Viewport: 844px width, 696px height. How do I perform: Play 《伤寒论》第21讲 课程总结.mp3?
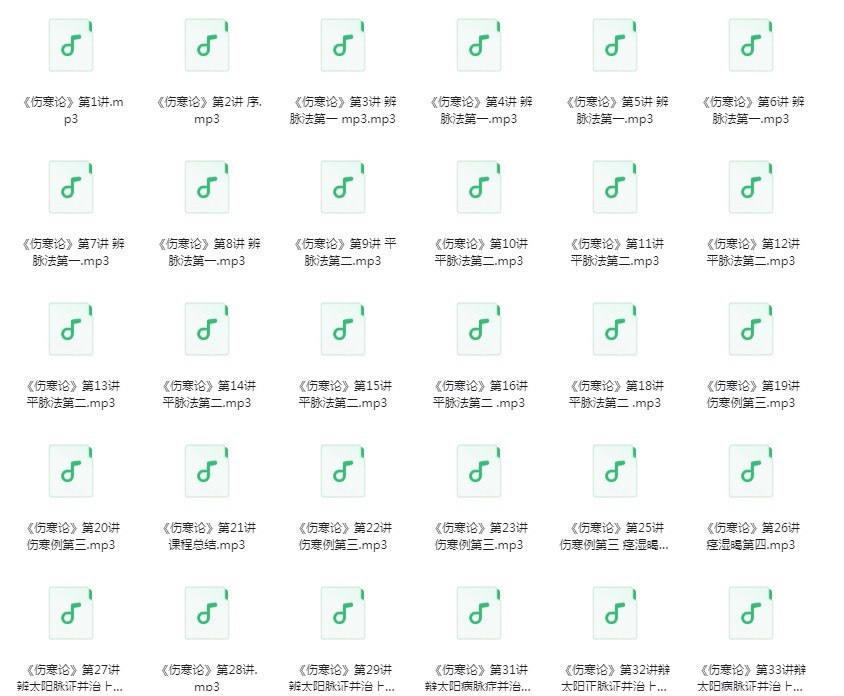207,471
